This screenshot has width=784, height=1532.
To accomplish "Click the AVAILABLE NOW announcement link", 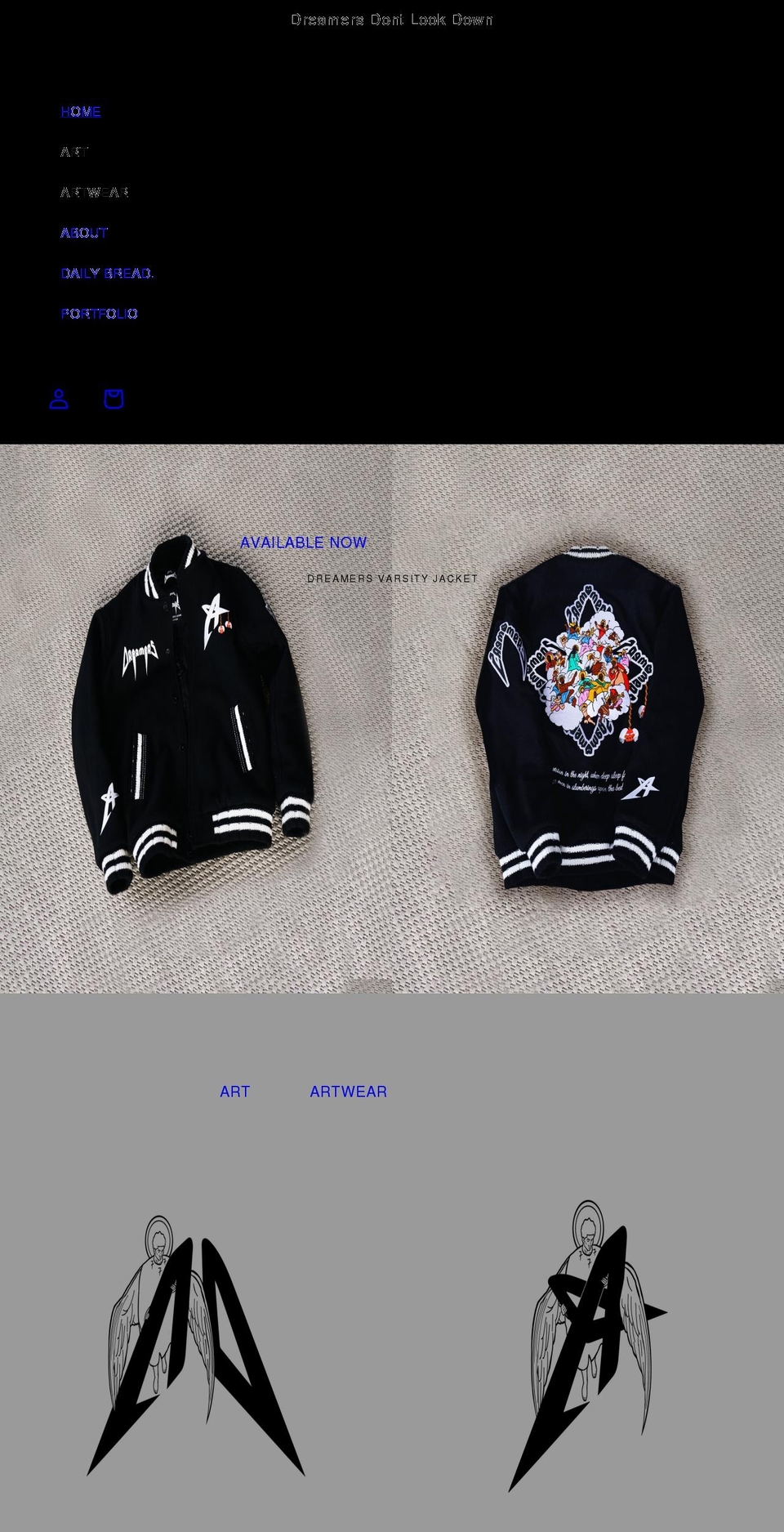I will [304, 542].
